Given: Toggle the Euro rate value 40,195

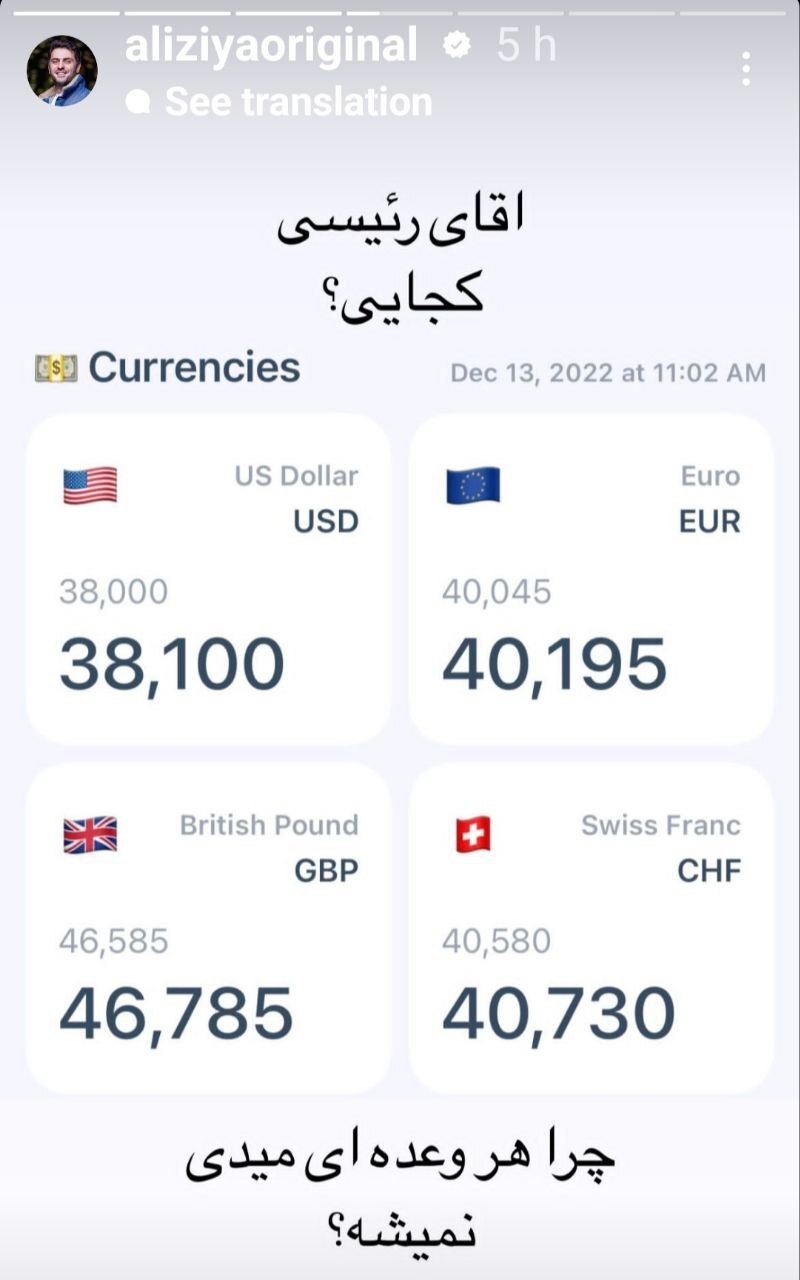Looking at the screenshot, I should tap(558, 661).
